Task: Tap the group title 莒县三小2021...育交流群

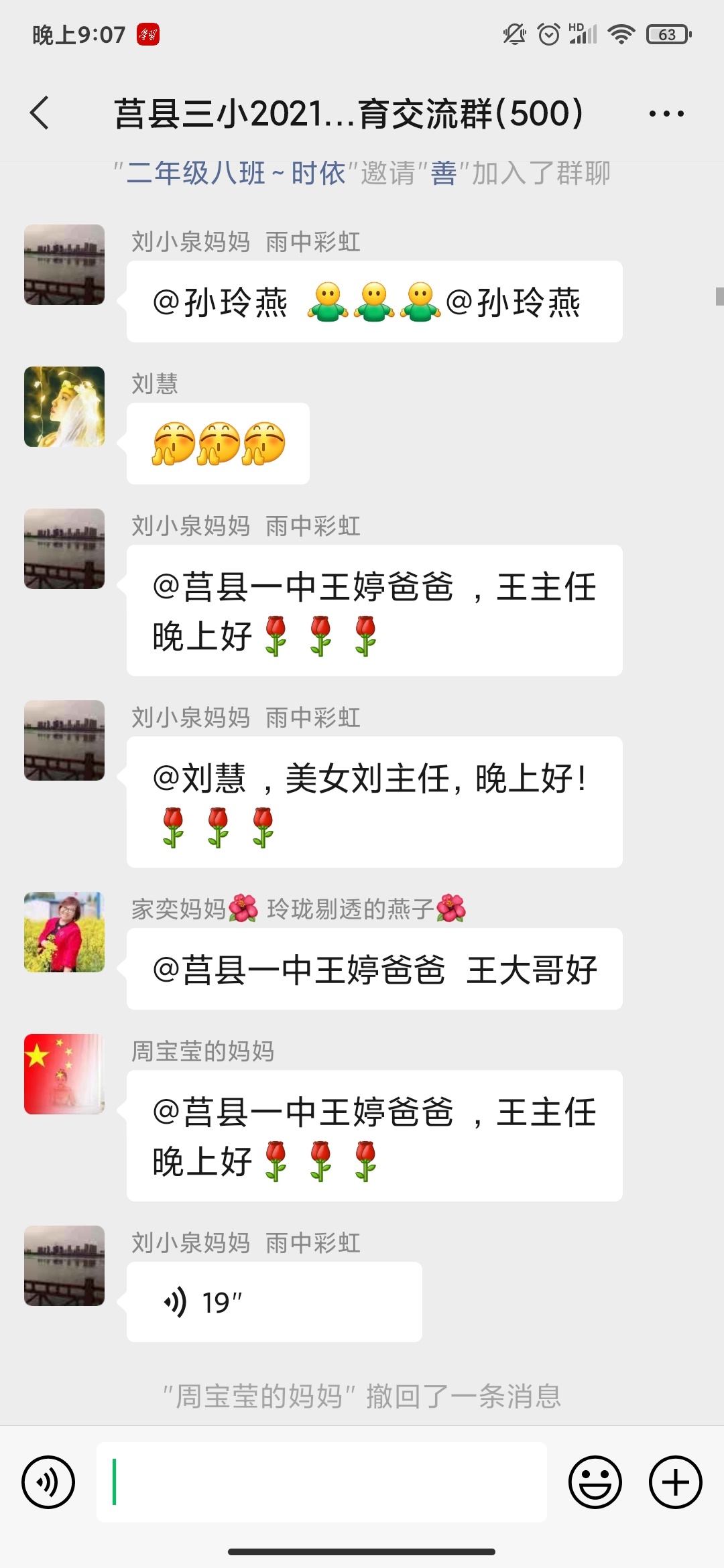Action: [349, 114]
